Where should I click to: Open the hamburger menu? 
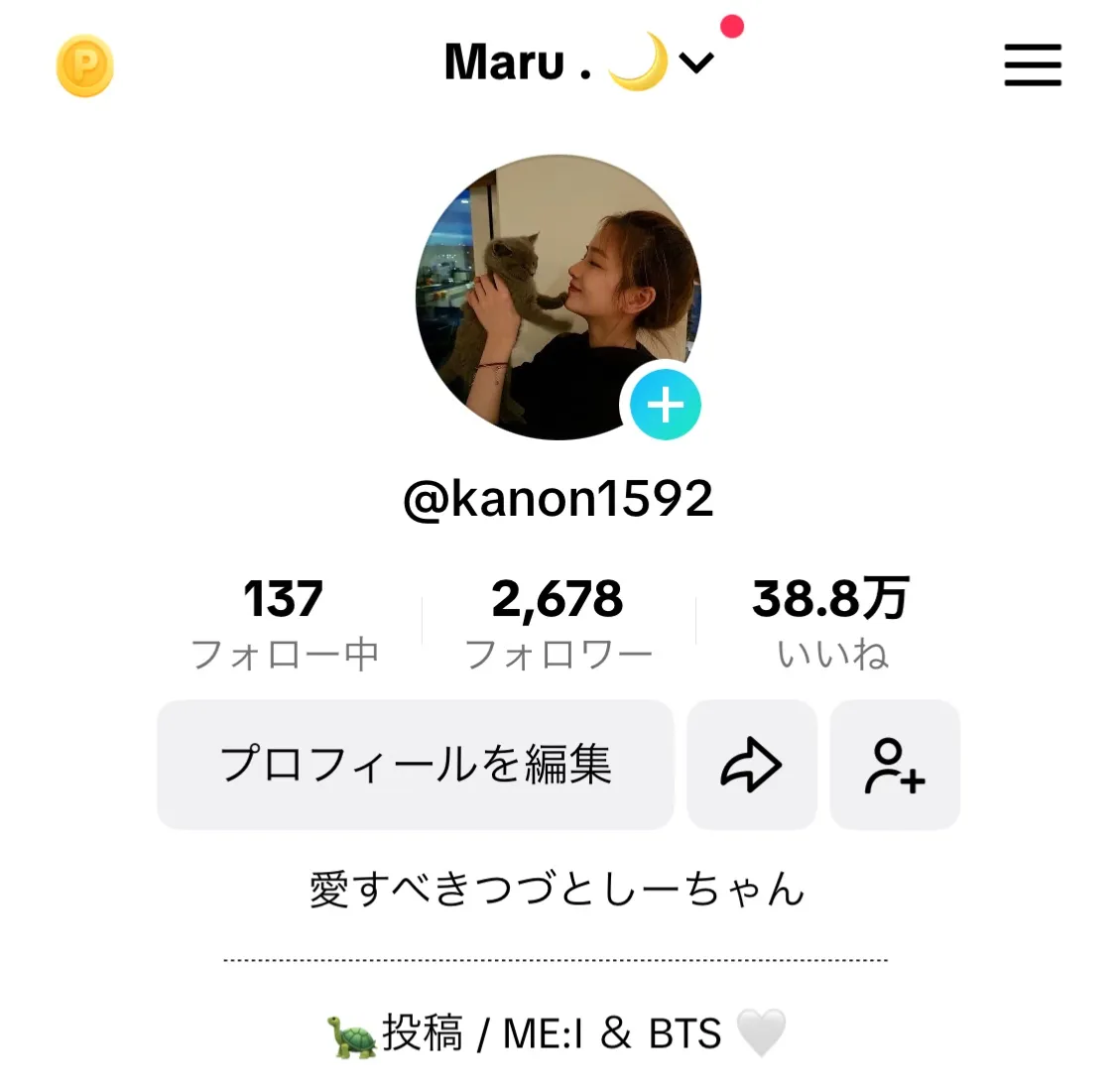click(1033, 65)
